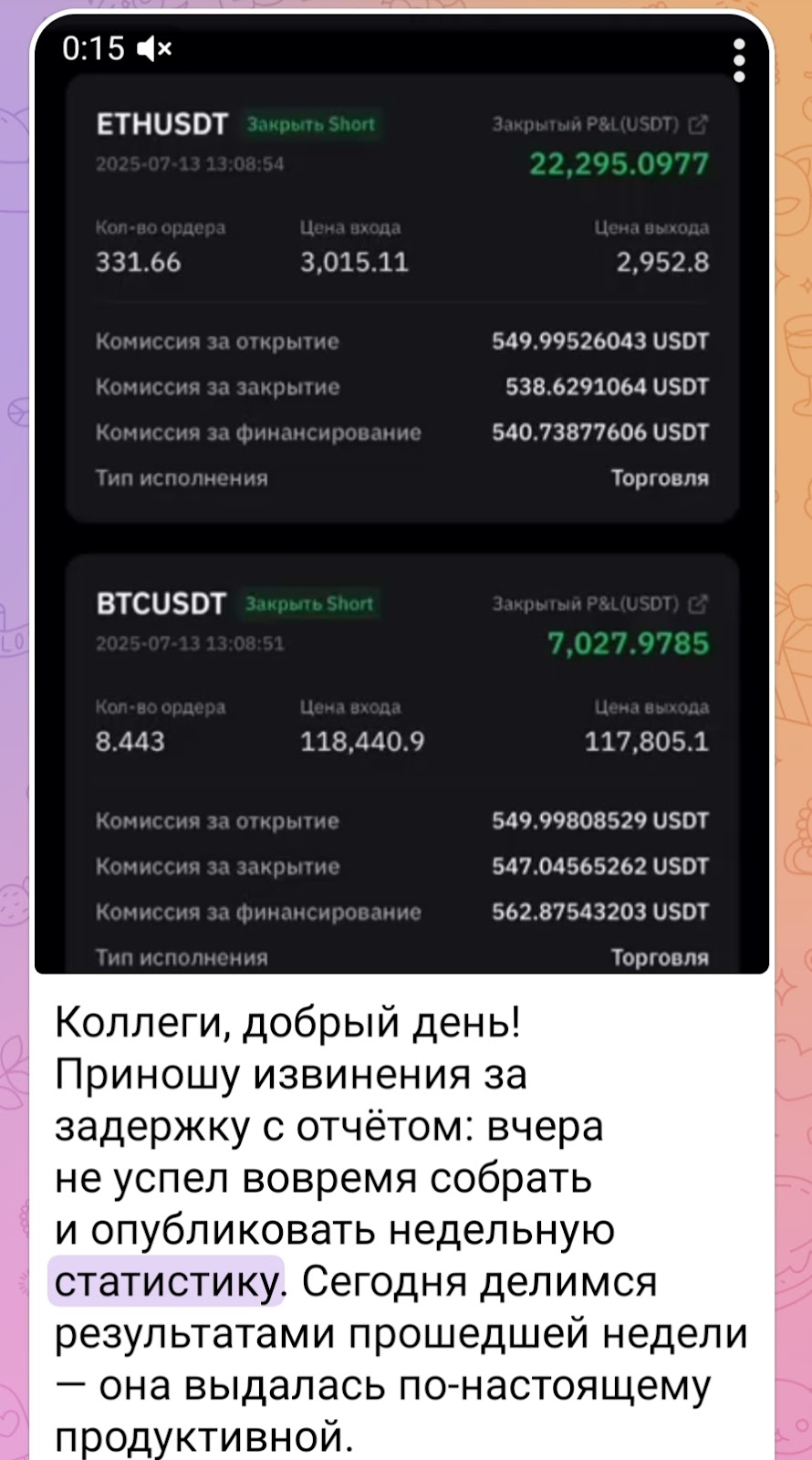This screenshot has width=812, height=1460.
Task: Select the BTCUSDT pair label
Action: pos(161,603)
